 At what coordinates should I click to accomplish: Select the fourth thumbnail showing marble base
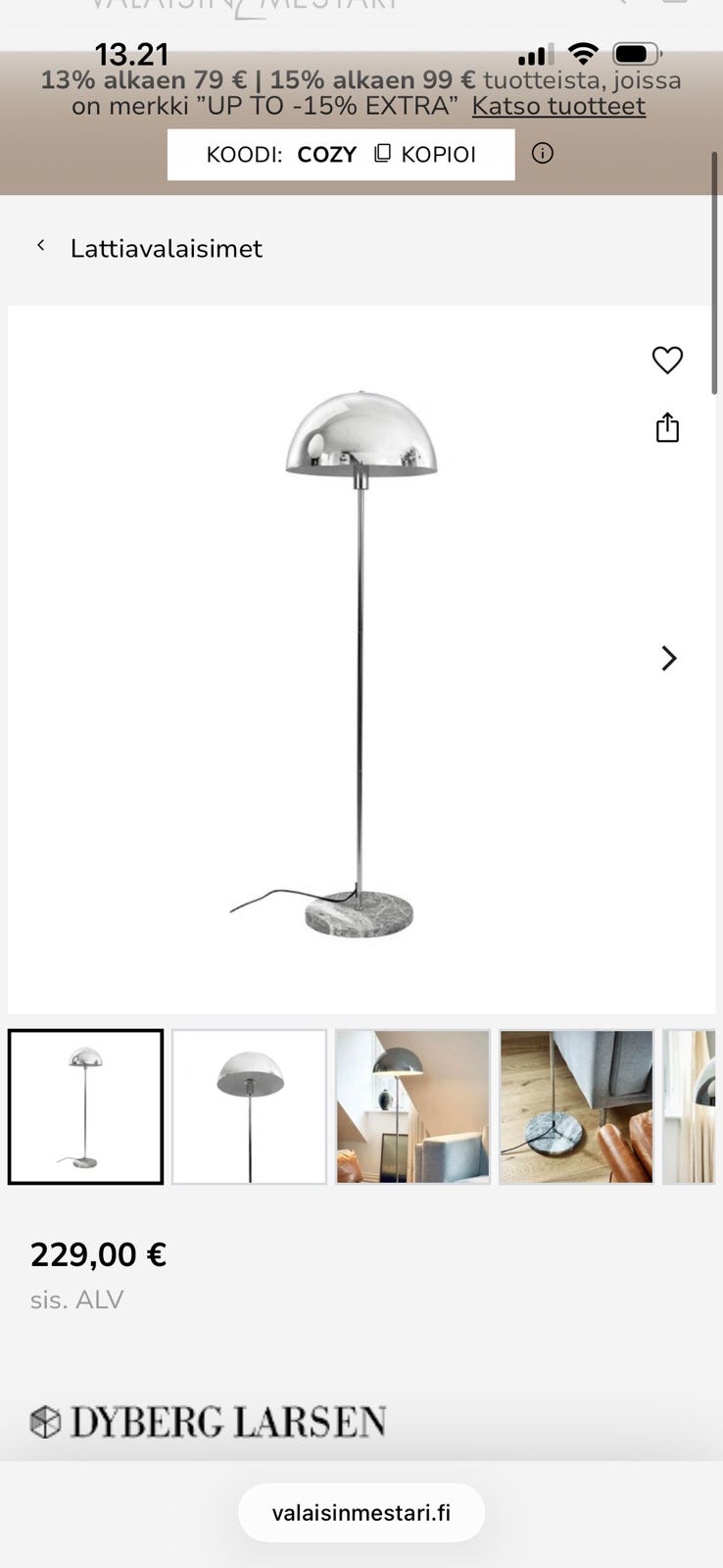point(576,1106)
